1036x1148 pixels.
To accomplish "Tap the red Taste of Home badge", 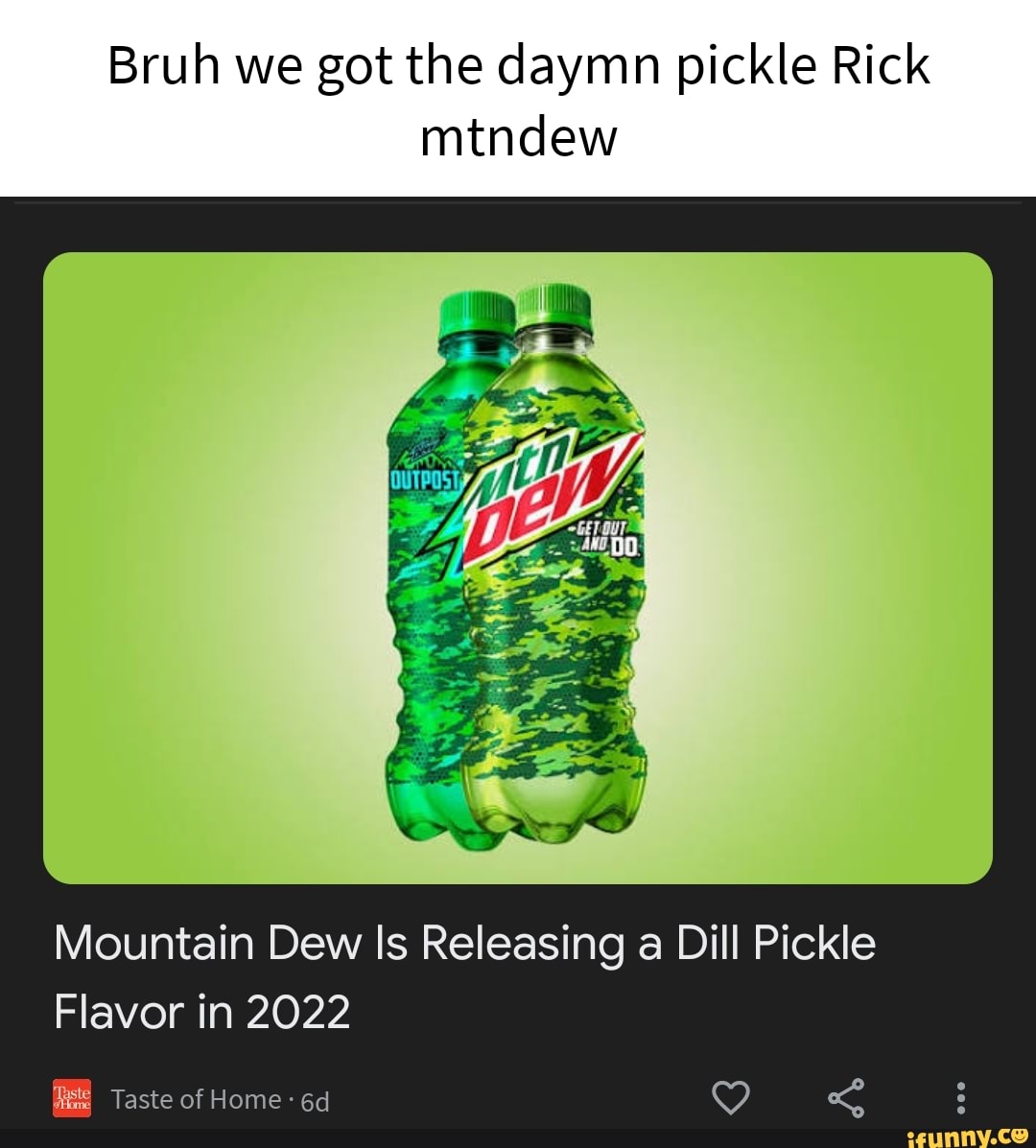I will [71, 1099].
